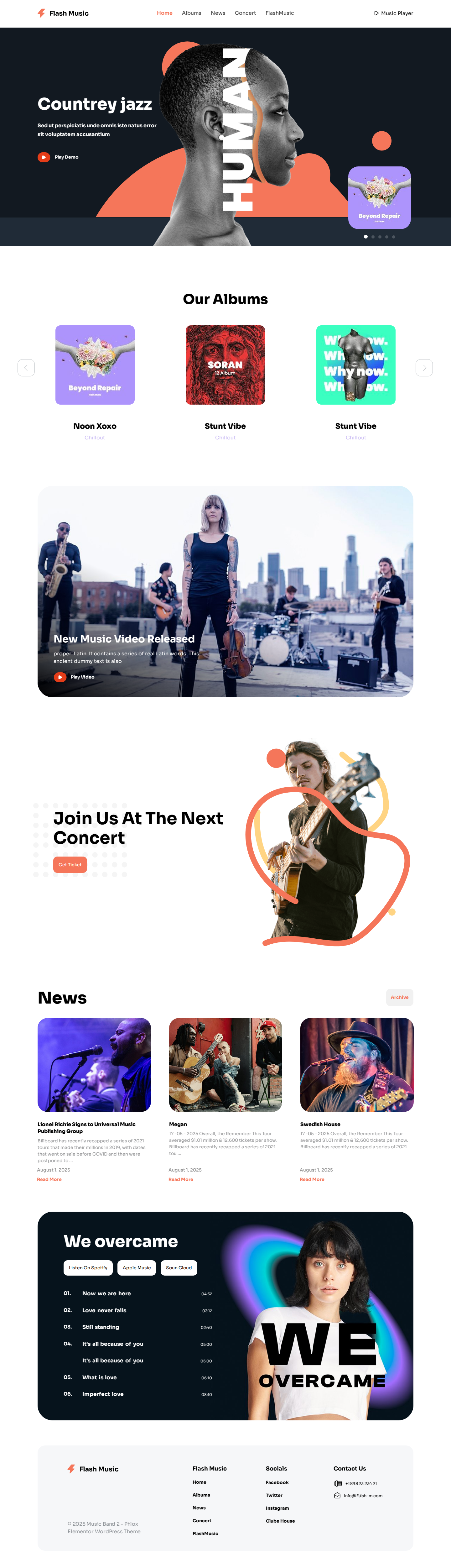Viewport: 451px width, 1568px height.
Task: Open the Noon Xoxo album
Action: (x=95, y=364)
